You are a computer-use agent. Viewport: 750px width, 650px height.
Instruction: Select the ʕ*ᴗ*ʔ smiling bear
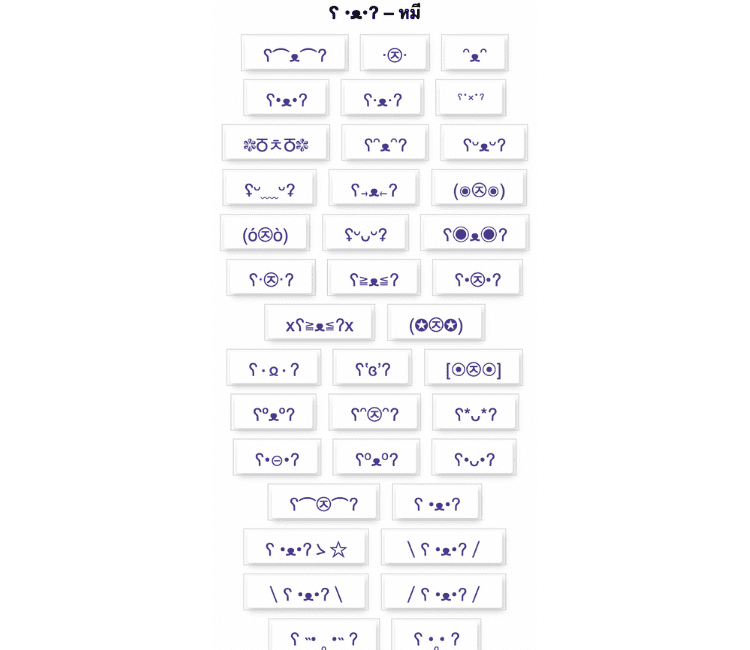[475, 414]
